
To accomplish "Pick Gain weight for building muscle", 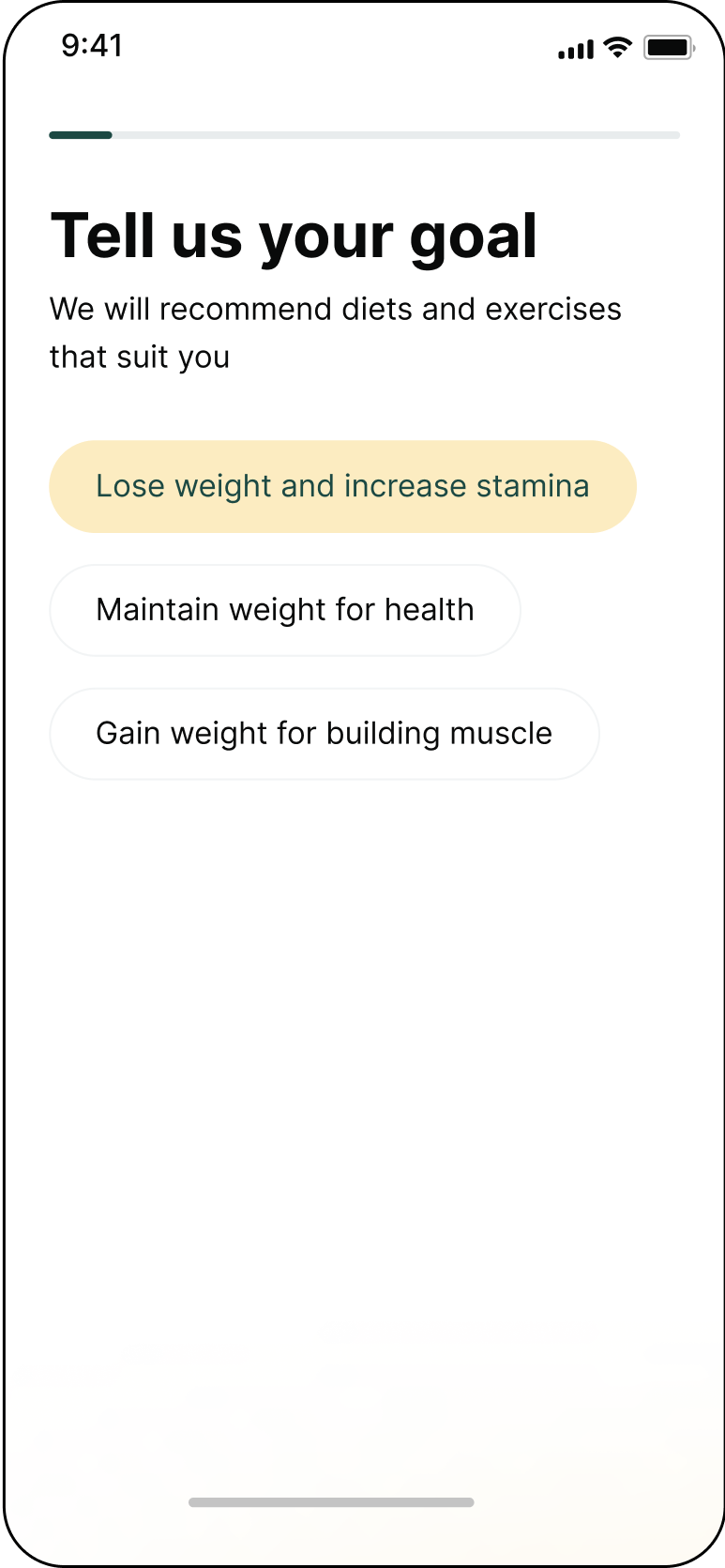I will [x=324, y=734].
